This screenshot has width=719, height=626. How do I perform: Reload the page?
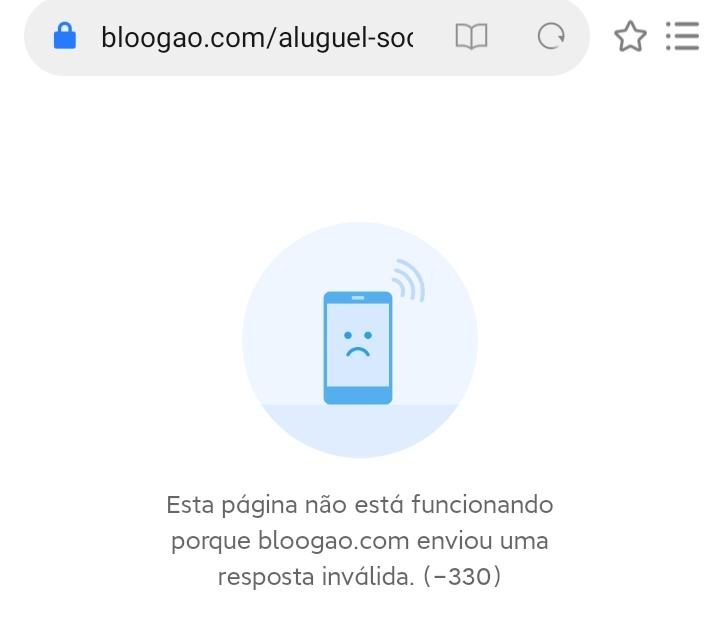[x=551, y=38]
